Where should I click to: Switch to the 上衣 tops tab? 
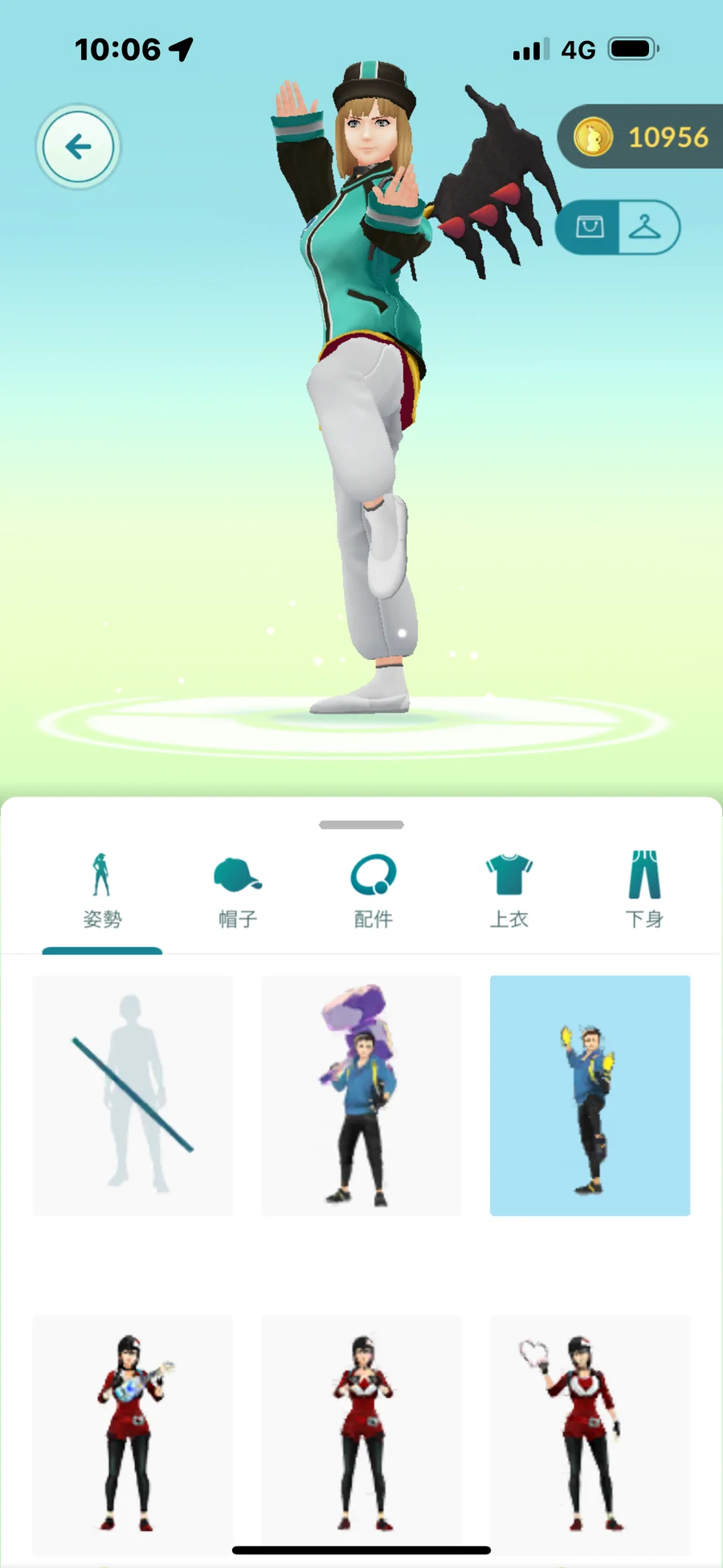coord(509,891)
